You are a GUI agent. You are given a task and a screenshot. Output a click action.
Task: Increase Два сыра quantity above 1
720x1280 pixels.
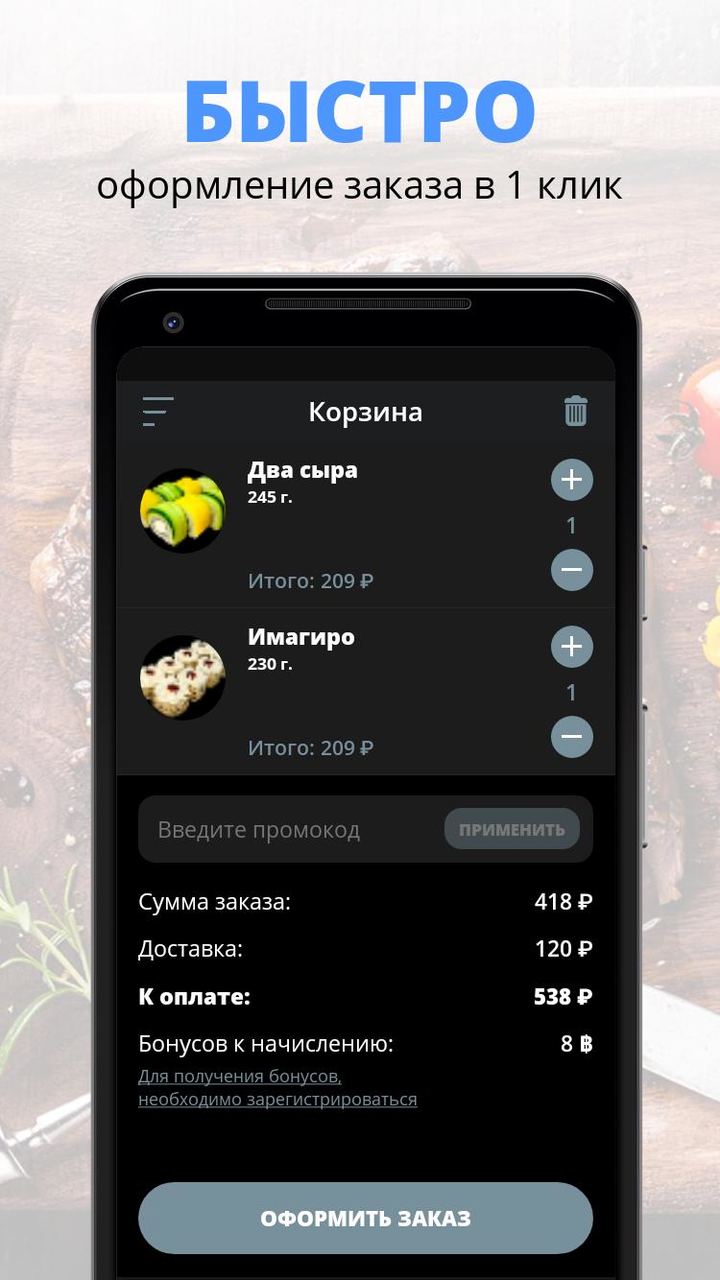571,479
